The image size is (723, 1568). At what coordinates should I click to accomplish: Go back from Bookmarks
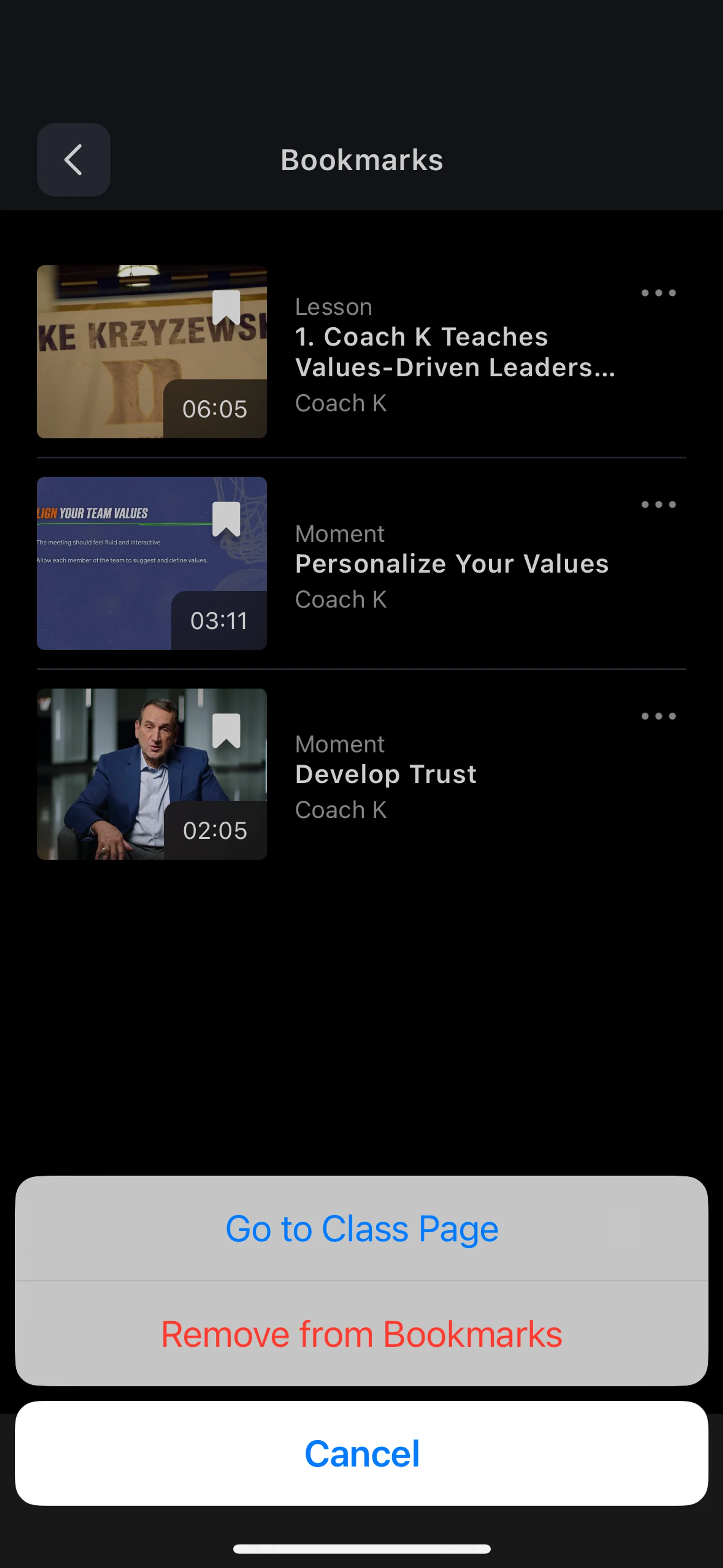pyautogui.click(x=74, y=160)
